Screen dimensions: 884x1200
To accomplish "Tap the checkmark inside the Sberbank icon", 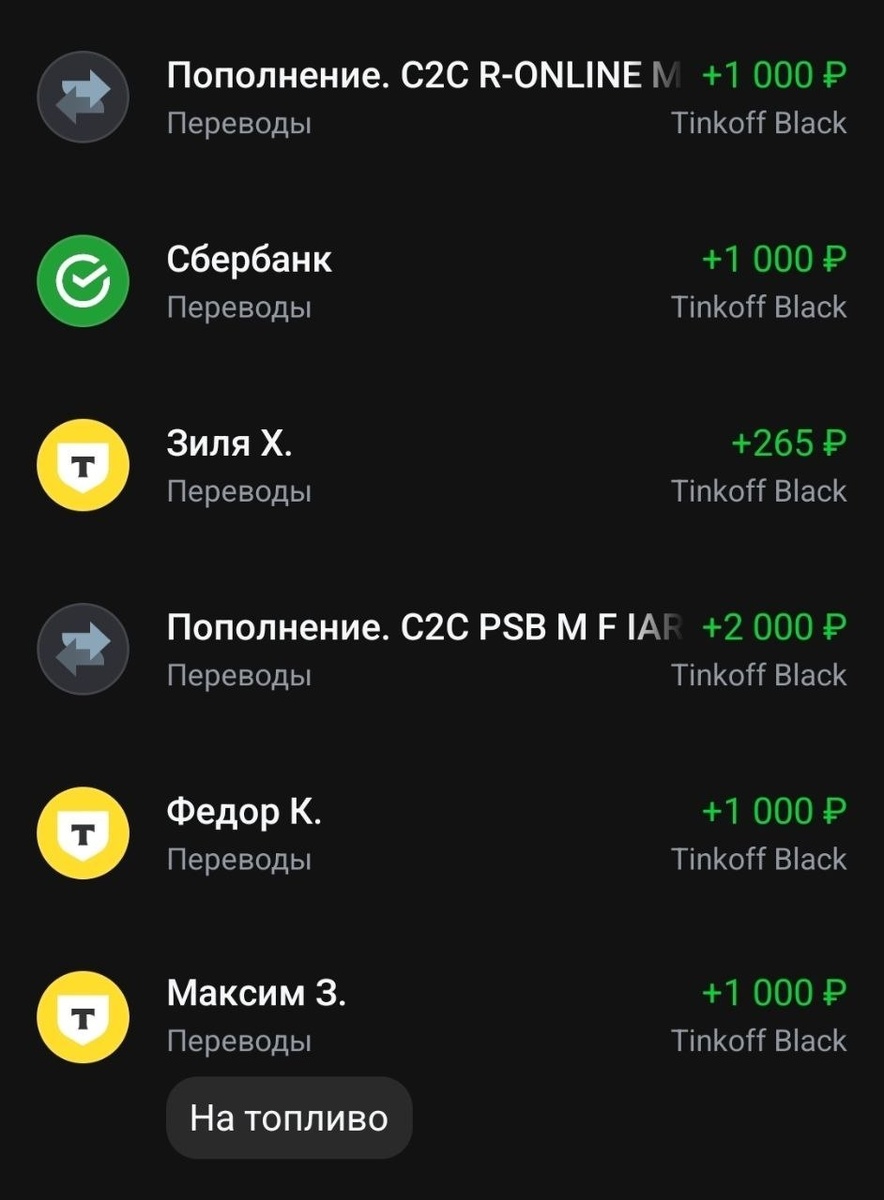I will coord(83,281).
